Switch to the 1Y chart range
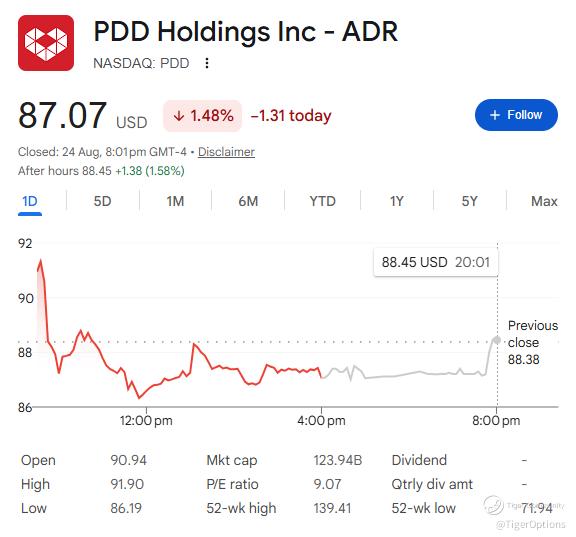The width and height of the screenshot is (576, 537). point(397,201)
